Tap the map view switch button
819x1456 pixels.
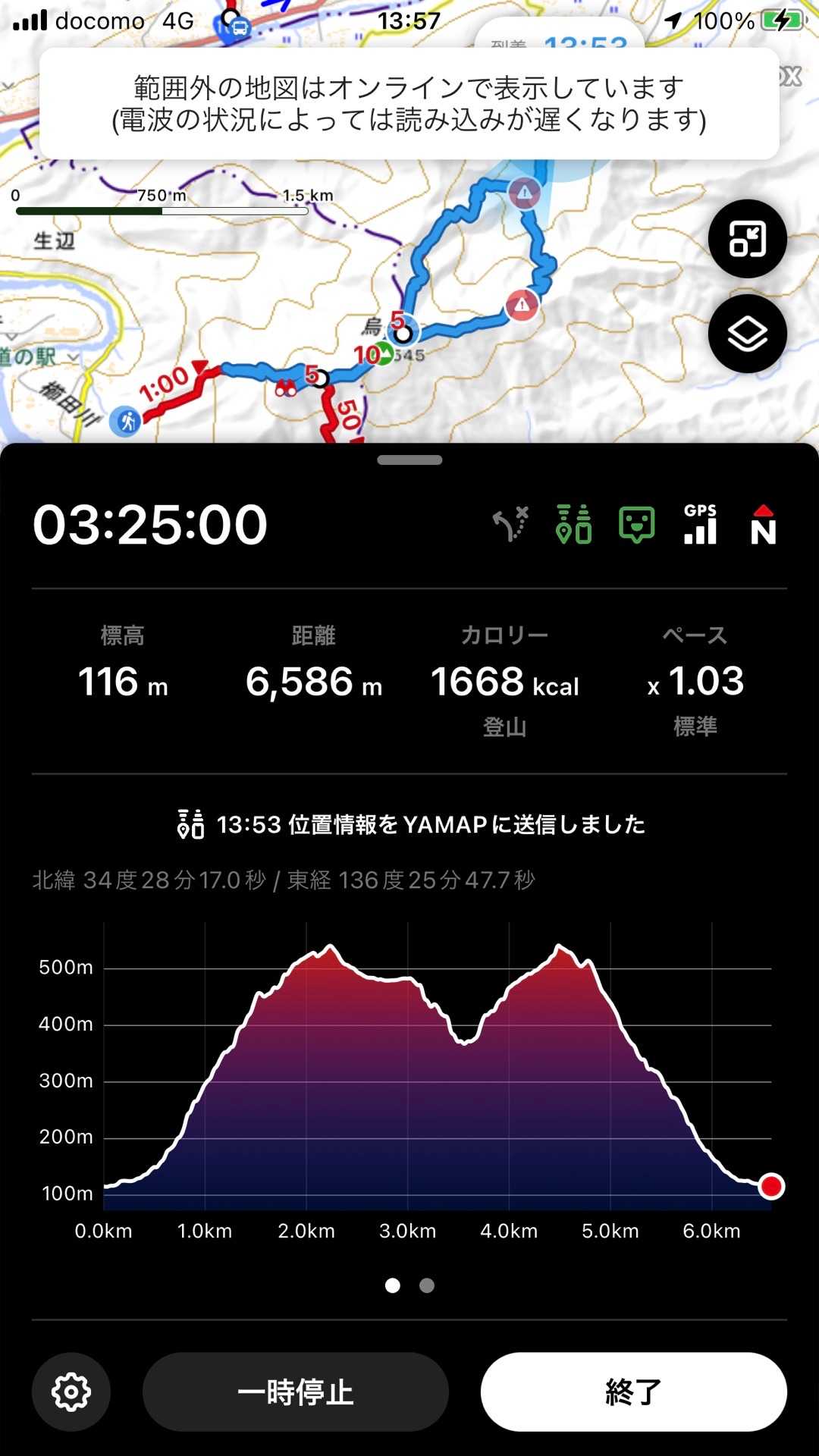(x=747, y=239)
